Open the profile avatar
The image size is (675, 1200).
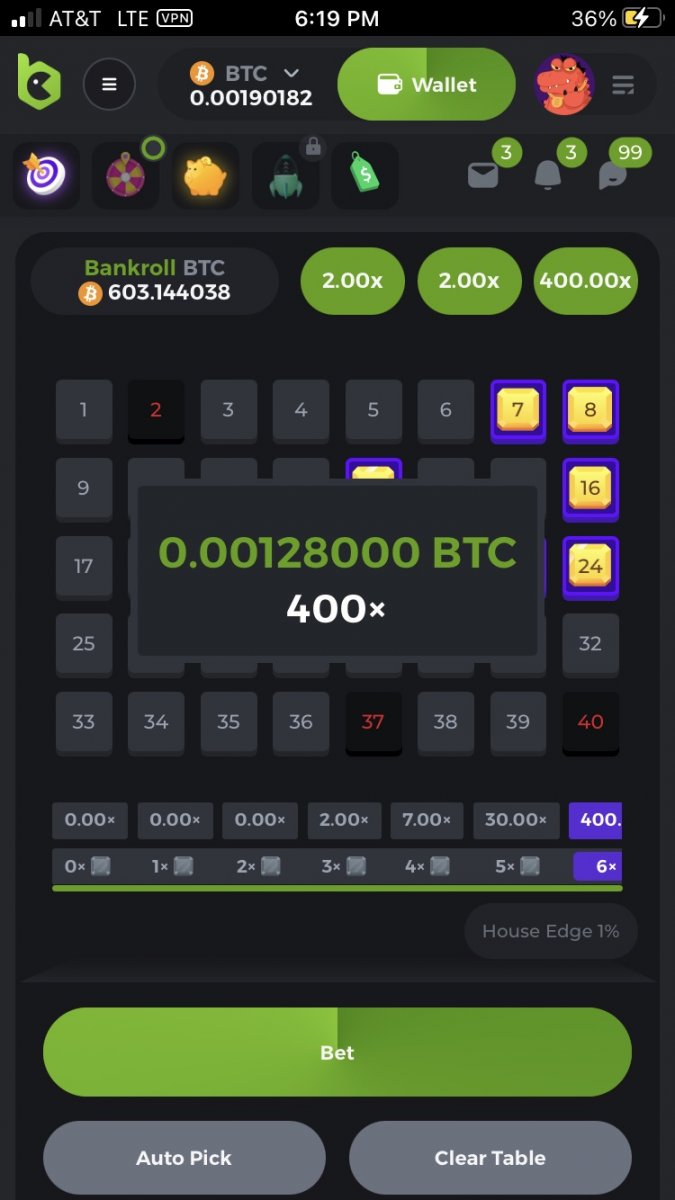pos(564,85)
